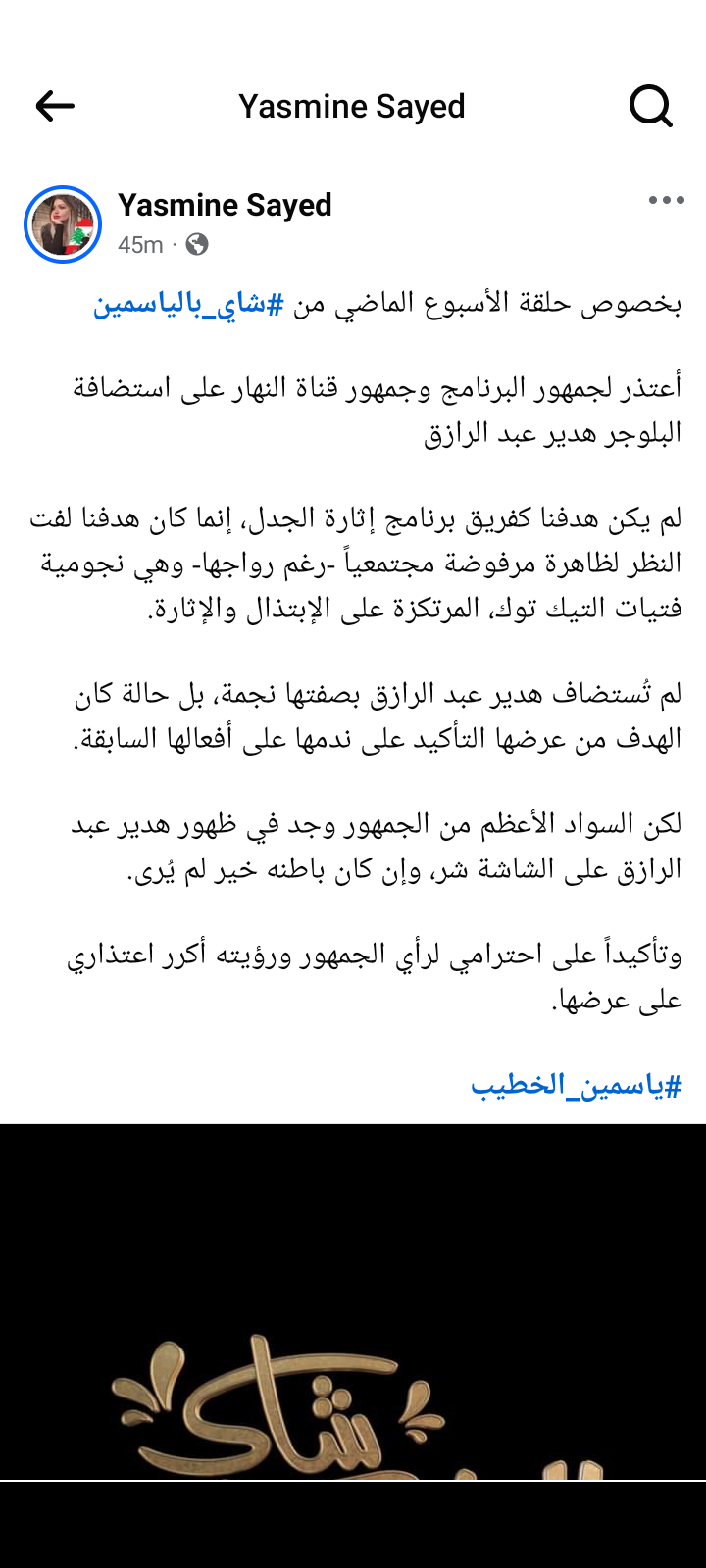Image resolution: width=706 pixels, height=1568 pixels.
Task: Open search on Yasmine Sayed's page
Action: point(650,106)
